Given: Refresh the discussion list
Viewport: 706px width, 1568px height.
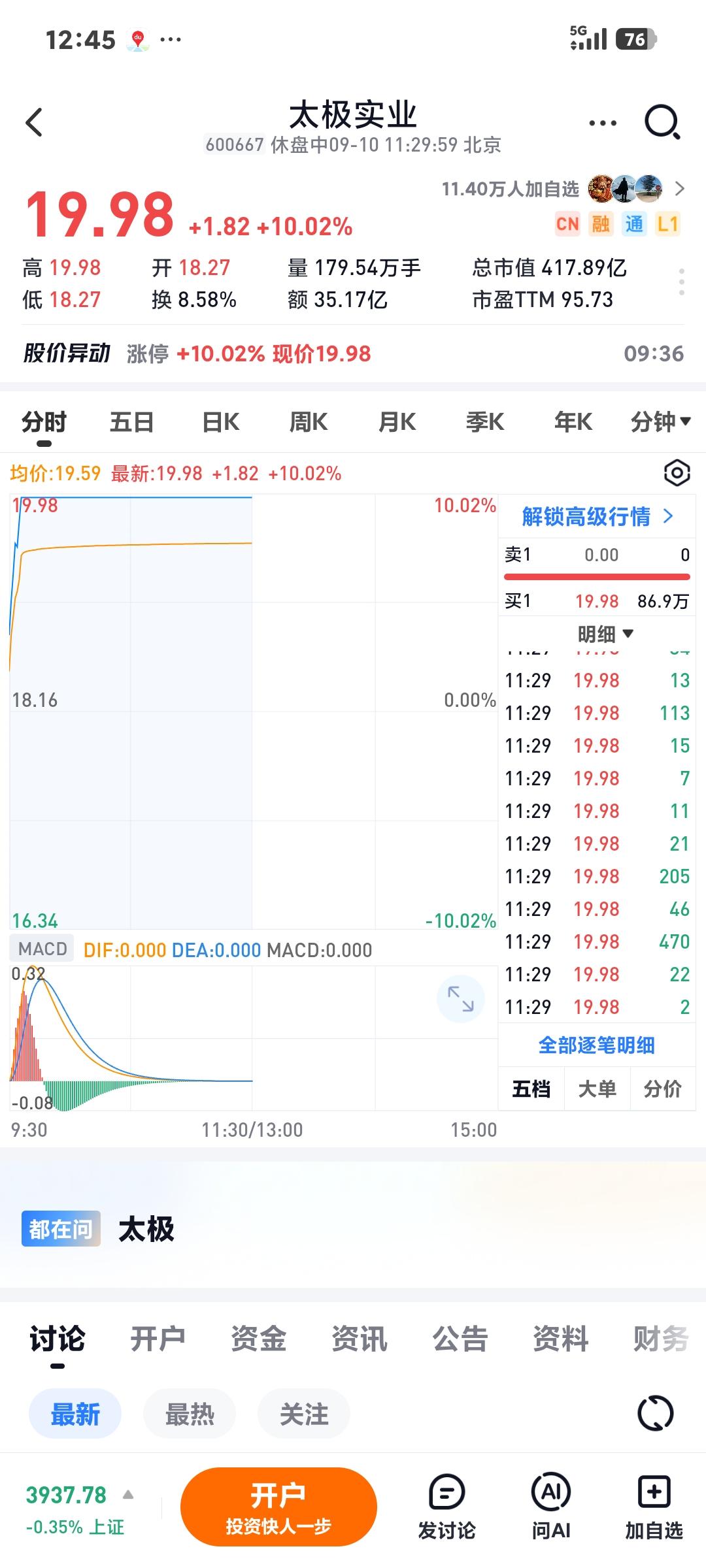Looking at the screenshot, I should 655,1414.
